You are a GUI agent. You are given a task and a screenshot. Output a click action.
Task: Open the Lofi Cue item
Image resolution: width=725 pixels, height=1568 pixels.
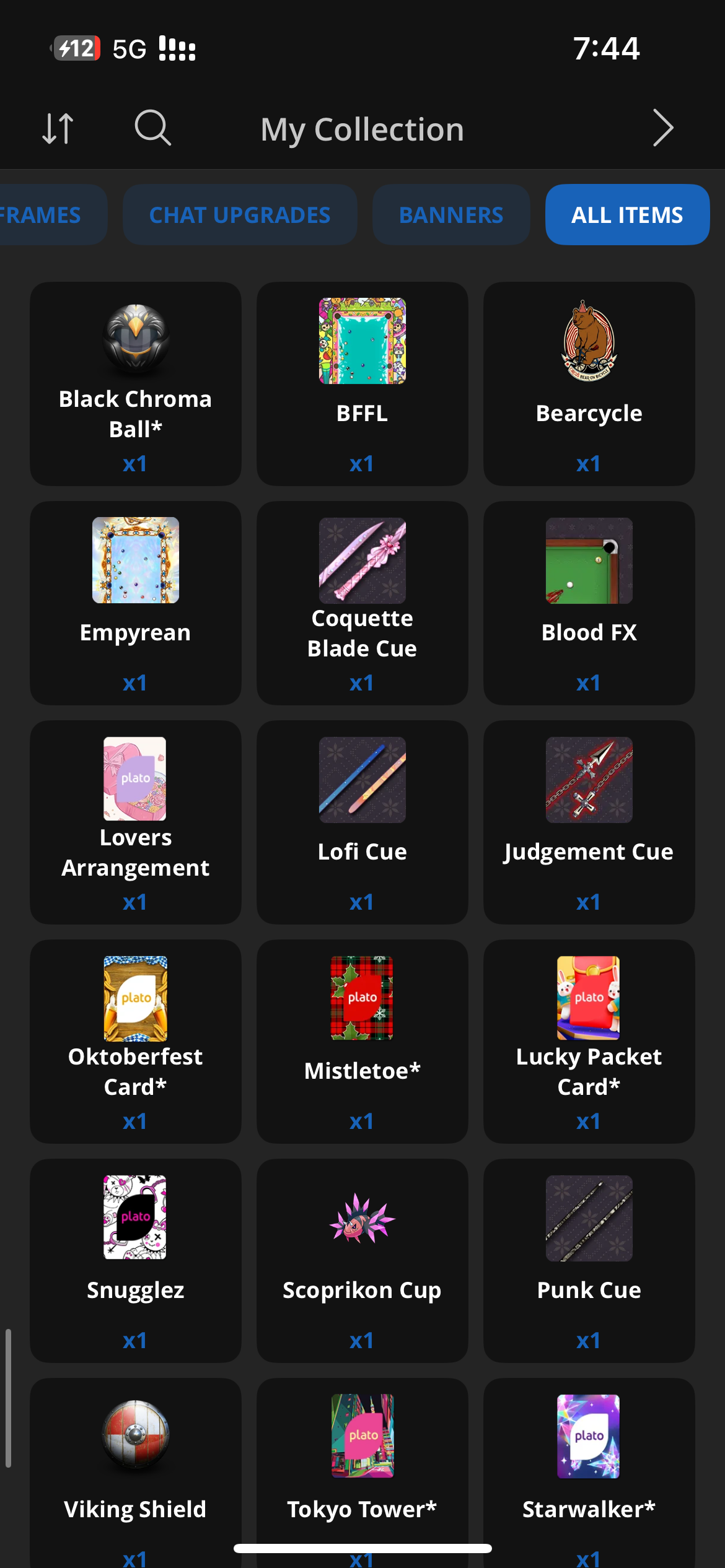(362, 822)
